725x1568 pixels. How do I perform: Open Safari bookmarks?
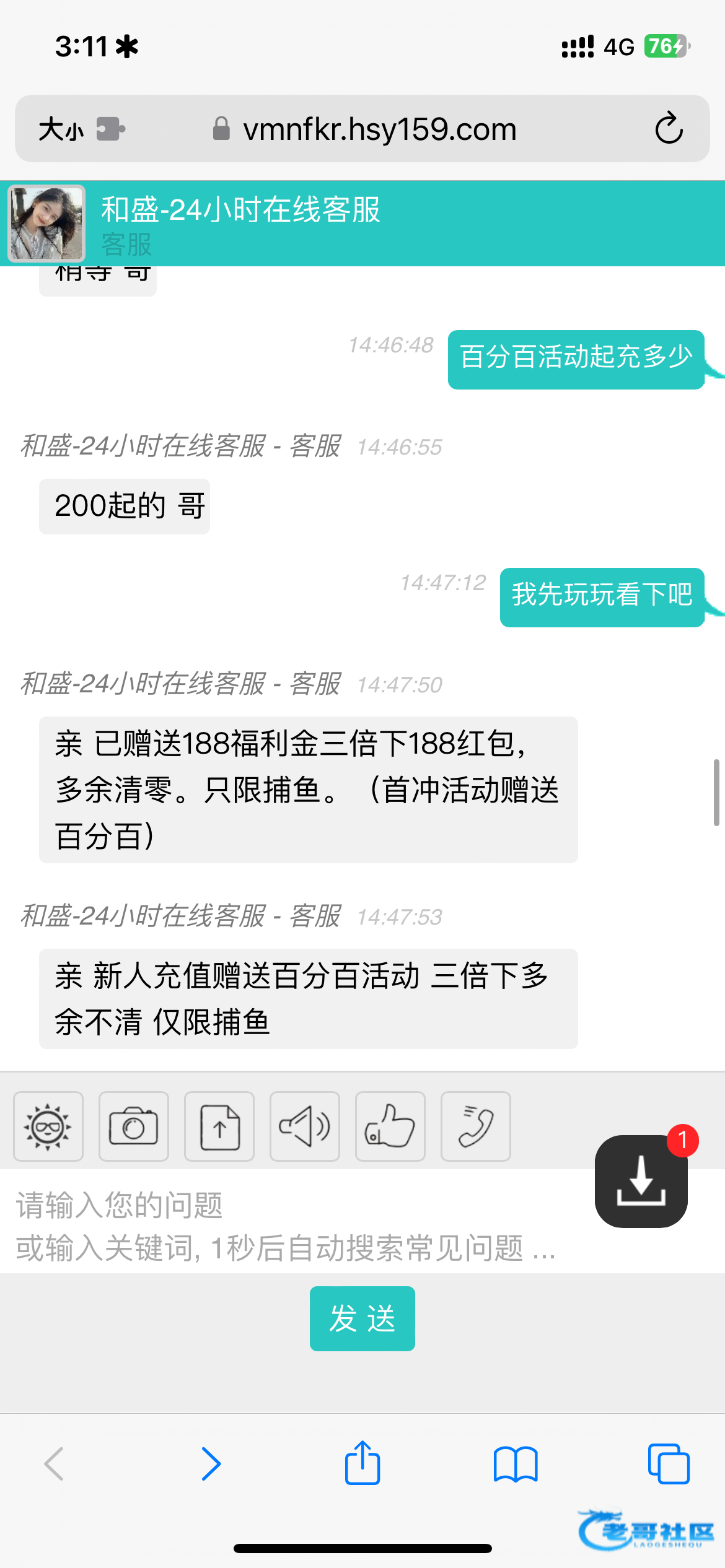516,1464
